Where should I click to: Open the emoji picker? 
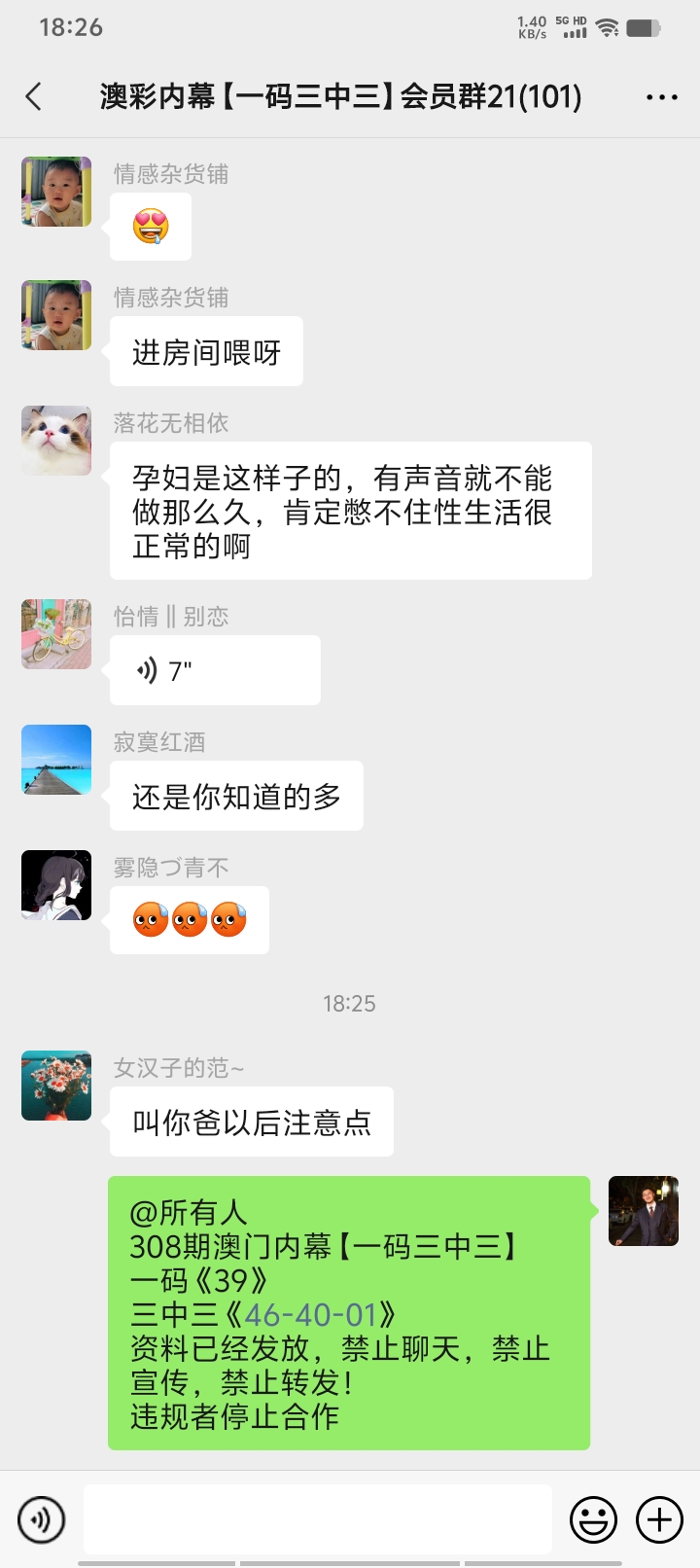(x=593, y=1518)
